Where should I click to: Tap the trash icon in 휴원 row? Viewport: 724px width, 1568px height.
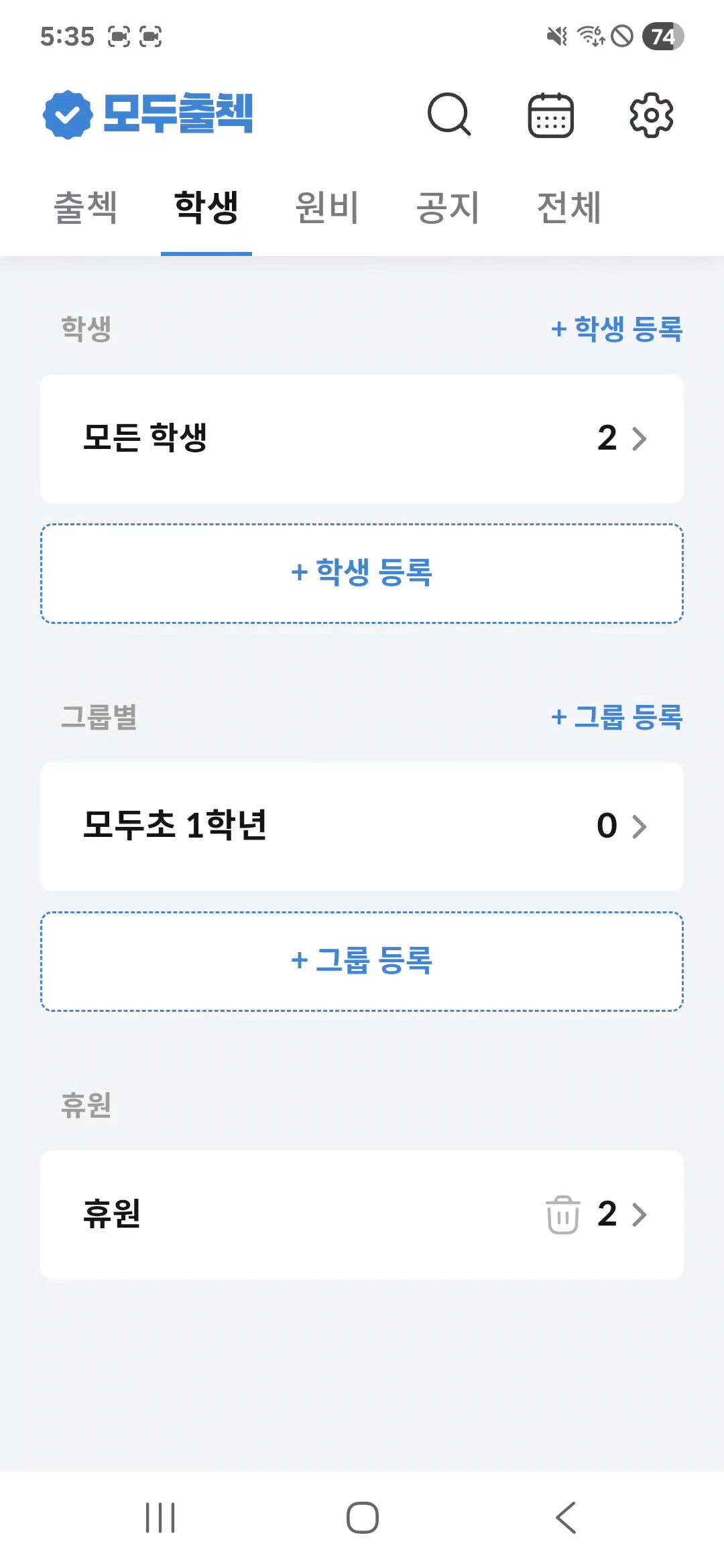coord(562,1214)
